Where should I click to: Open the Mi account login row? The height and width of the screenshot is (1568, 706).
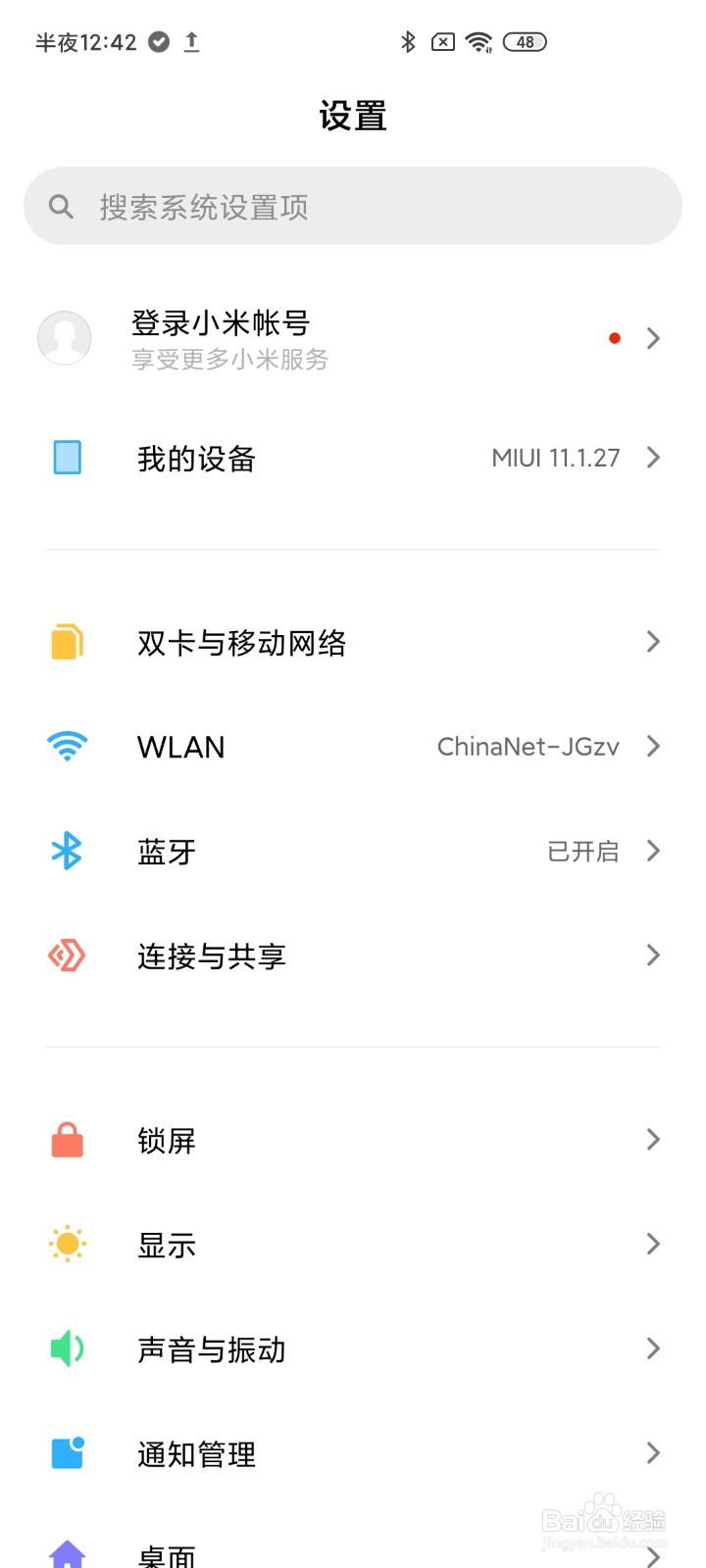tap(353, 339)
